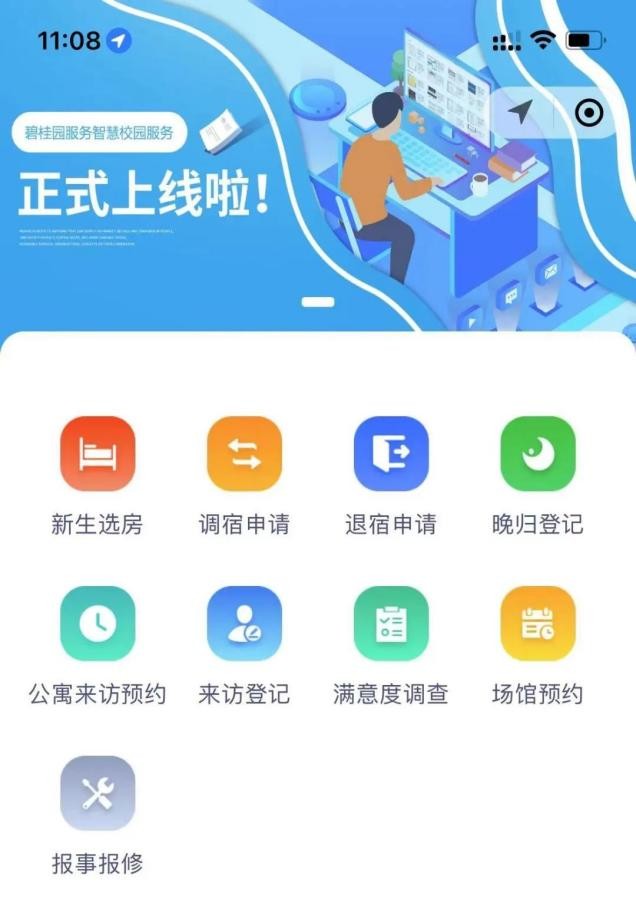Screen dimensions: 636x899
Task: Open 新生选房 room selection
Action: tap(97, 454)
